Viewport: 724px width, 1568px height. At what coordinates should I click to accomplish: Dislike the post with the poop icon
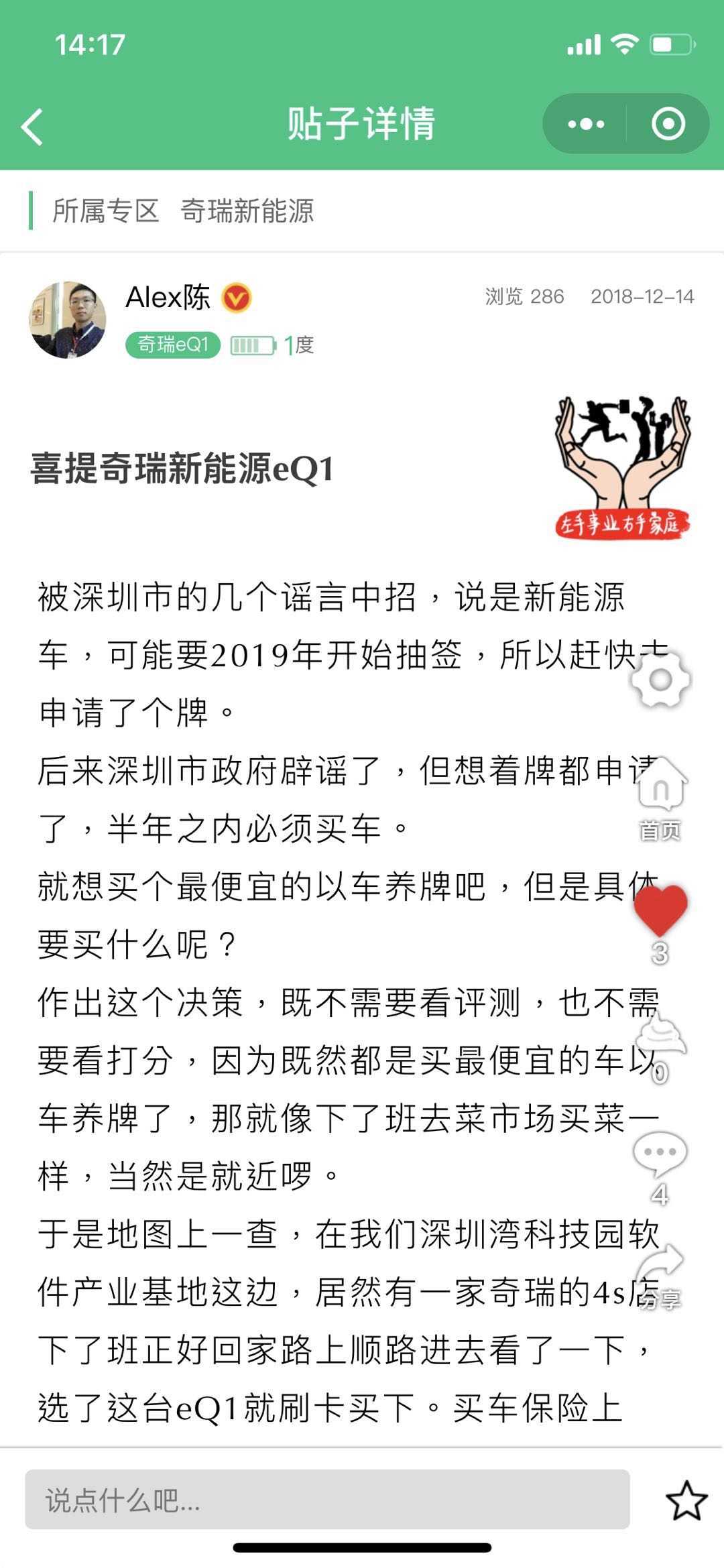660,1038
